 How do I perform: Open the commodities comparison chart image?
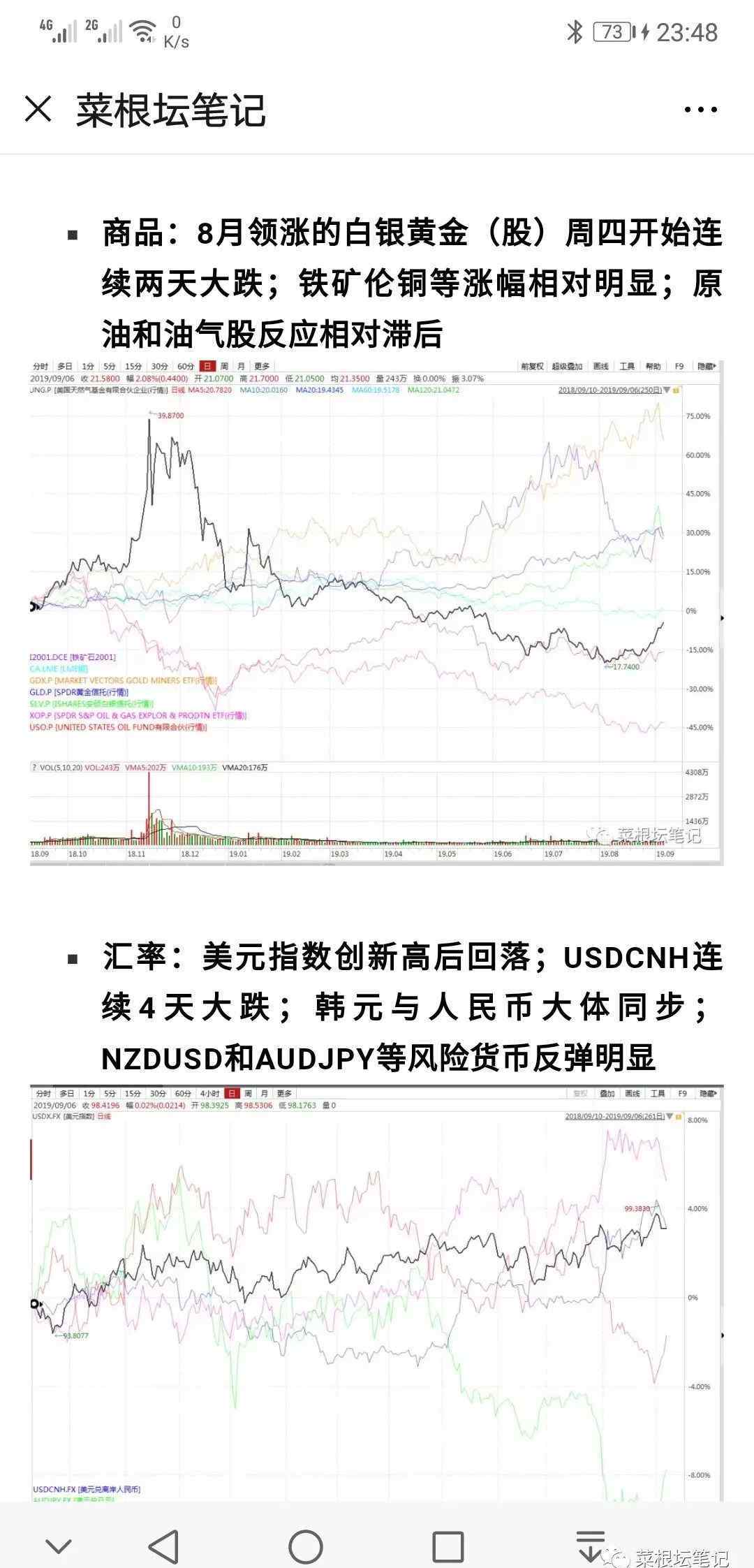point(376,613)
